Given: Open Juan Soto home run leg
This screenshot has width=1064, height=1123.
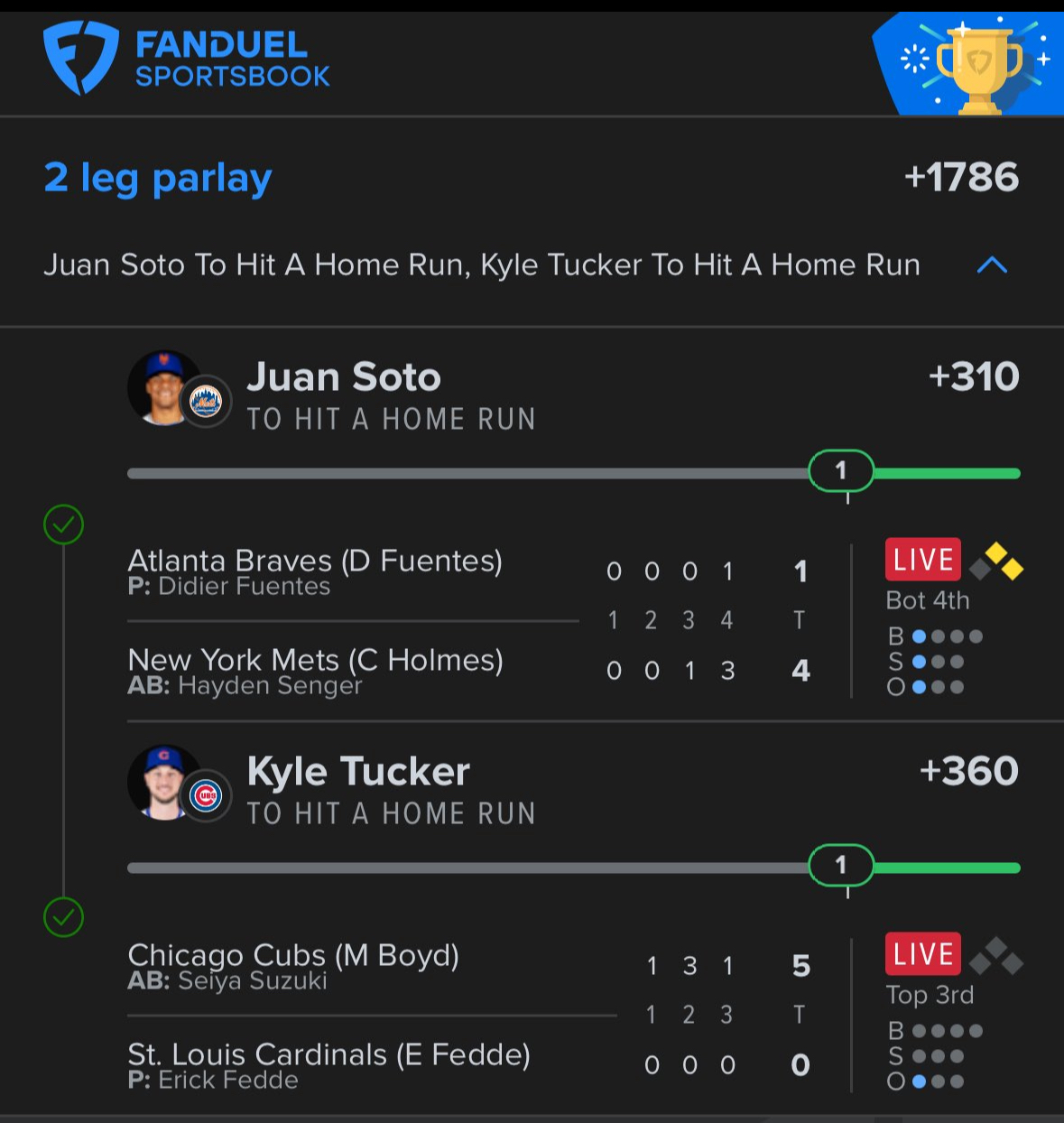Looking at the screenshot, I should click(344, 377).
